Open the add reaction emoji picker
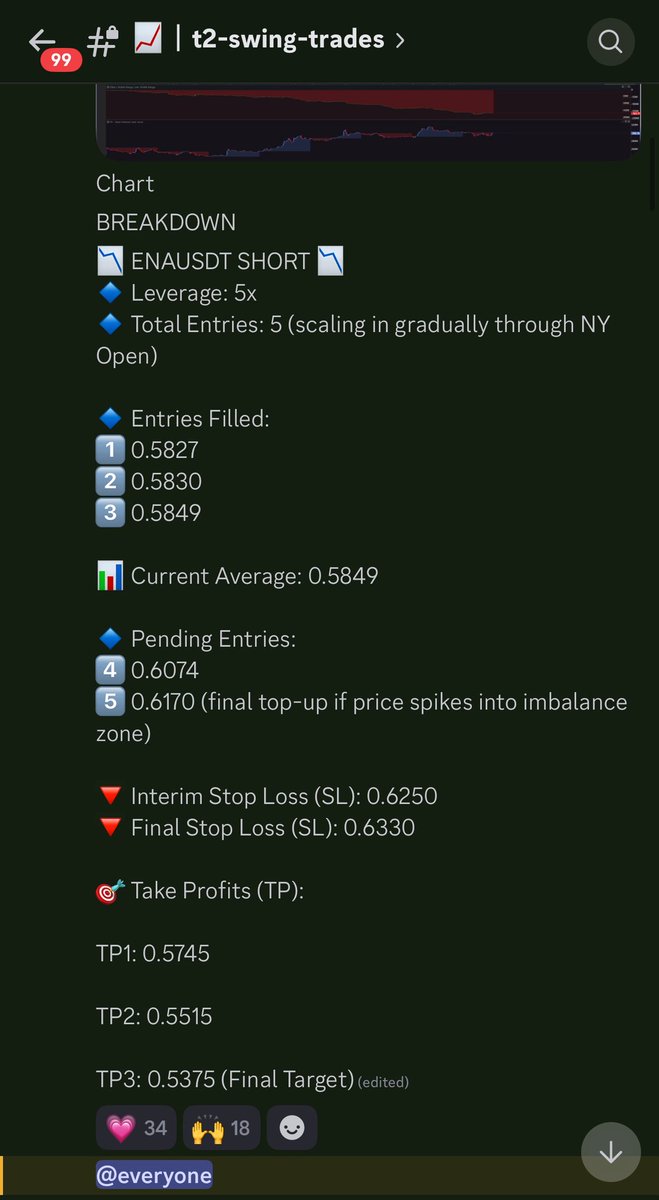This screenshot has width=659, height=1200. coord(291,1128)
